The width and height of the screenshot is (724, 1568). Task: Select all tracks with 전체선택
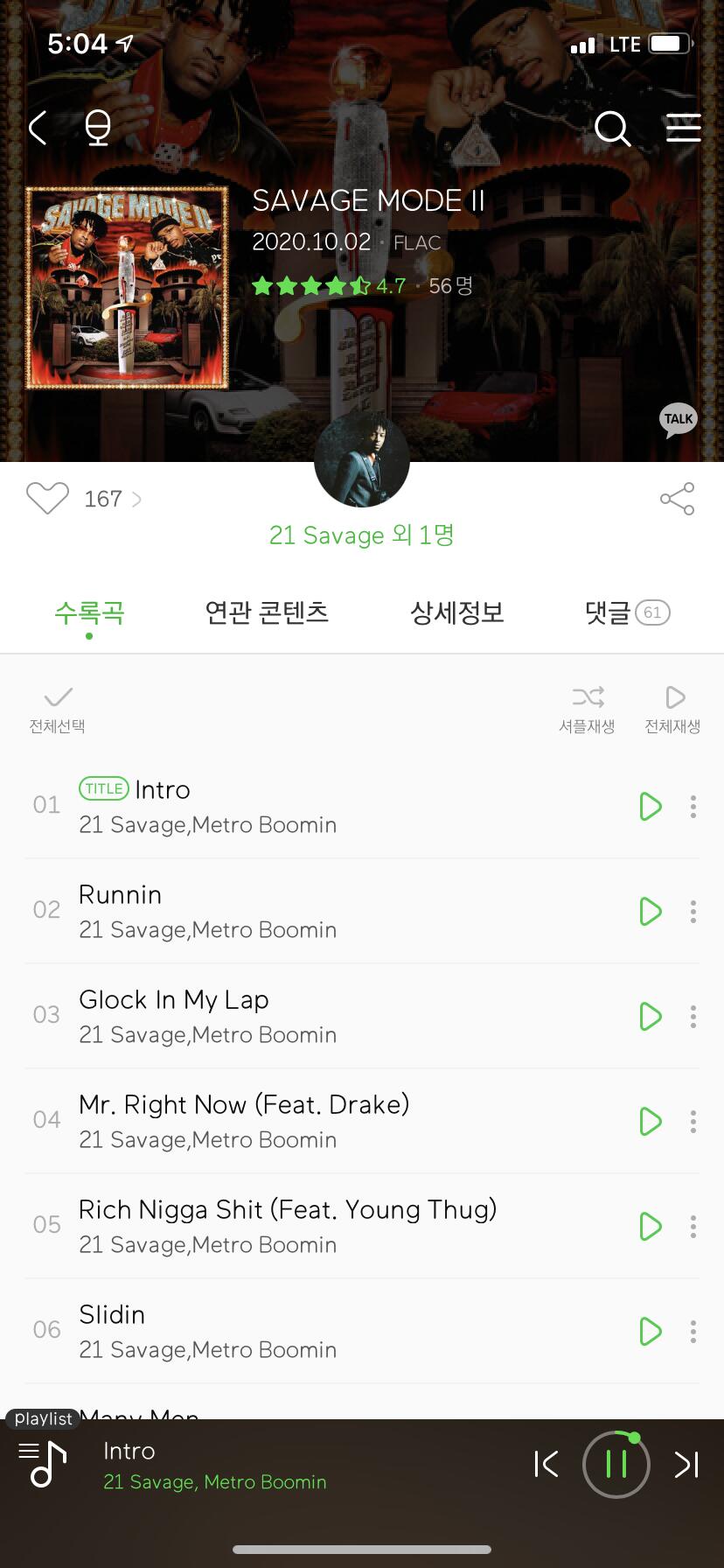[58, 708]
